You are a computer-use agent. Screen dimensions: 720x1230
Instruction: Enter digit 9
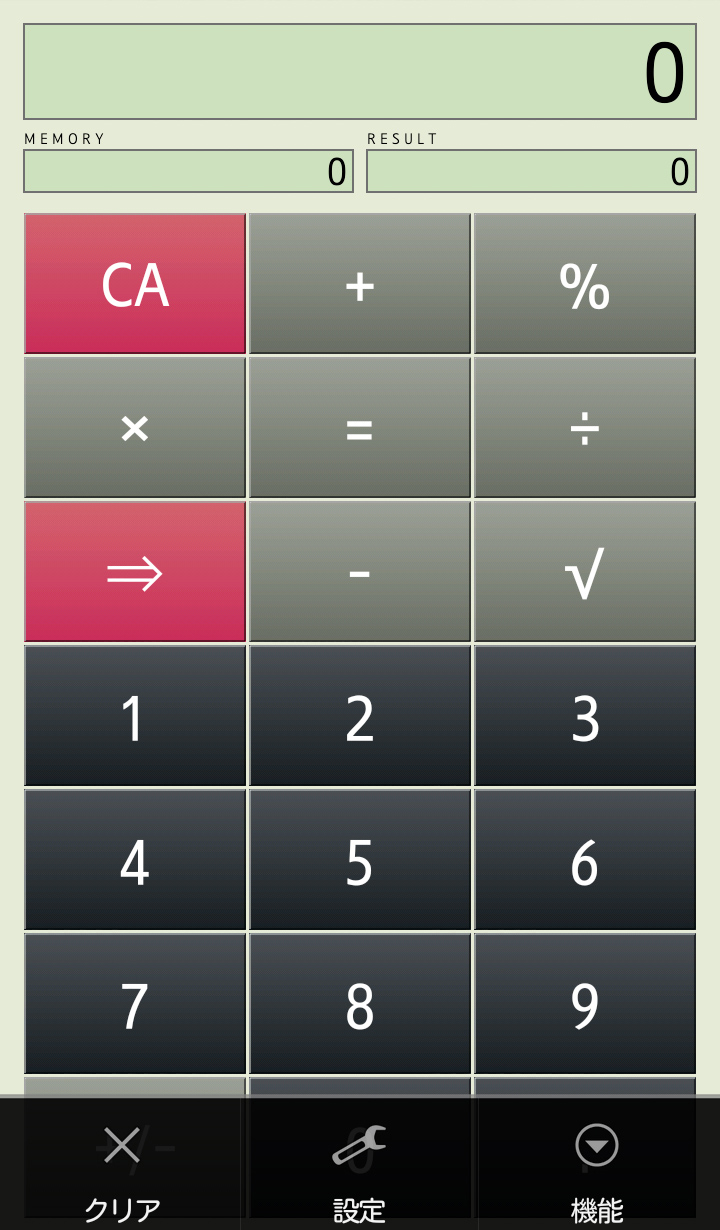click(585, 1004)
